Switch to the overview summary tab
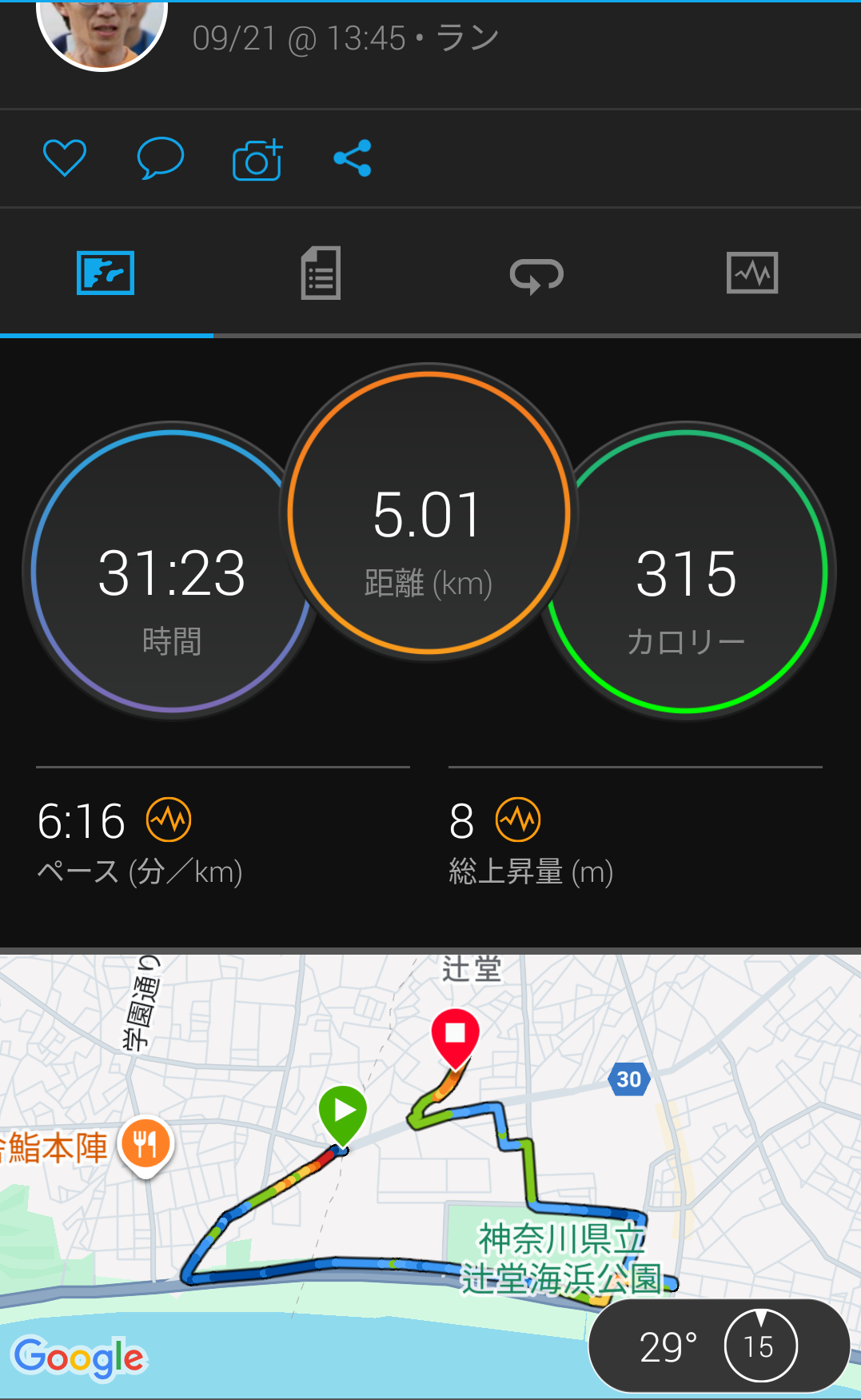Screen dimensions: 861x1400 click(x=106, y=273)
